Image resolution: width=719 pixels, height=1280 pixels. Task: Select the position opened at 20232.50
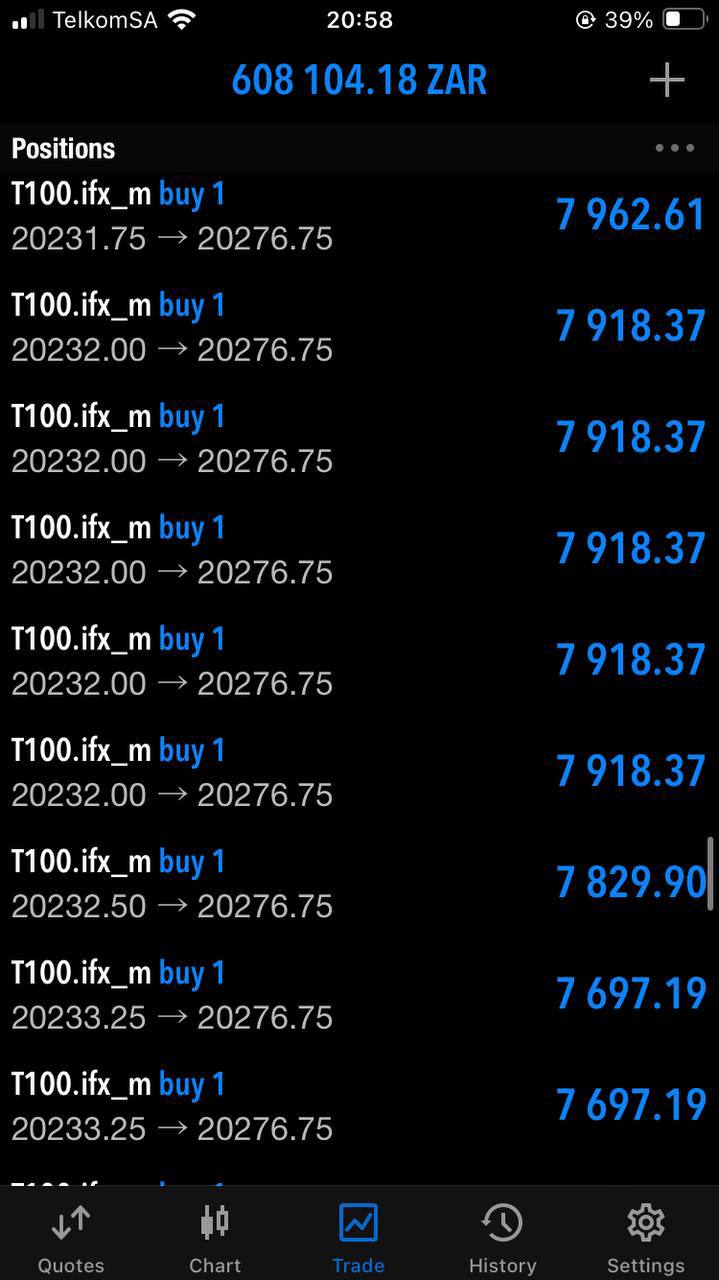point(359,883)
